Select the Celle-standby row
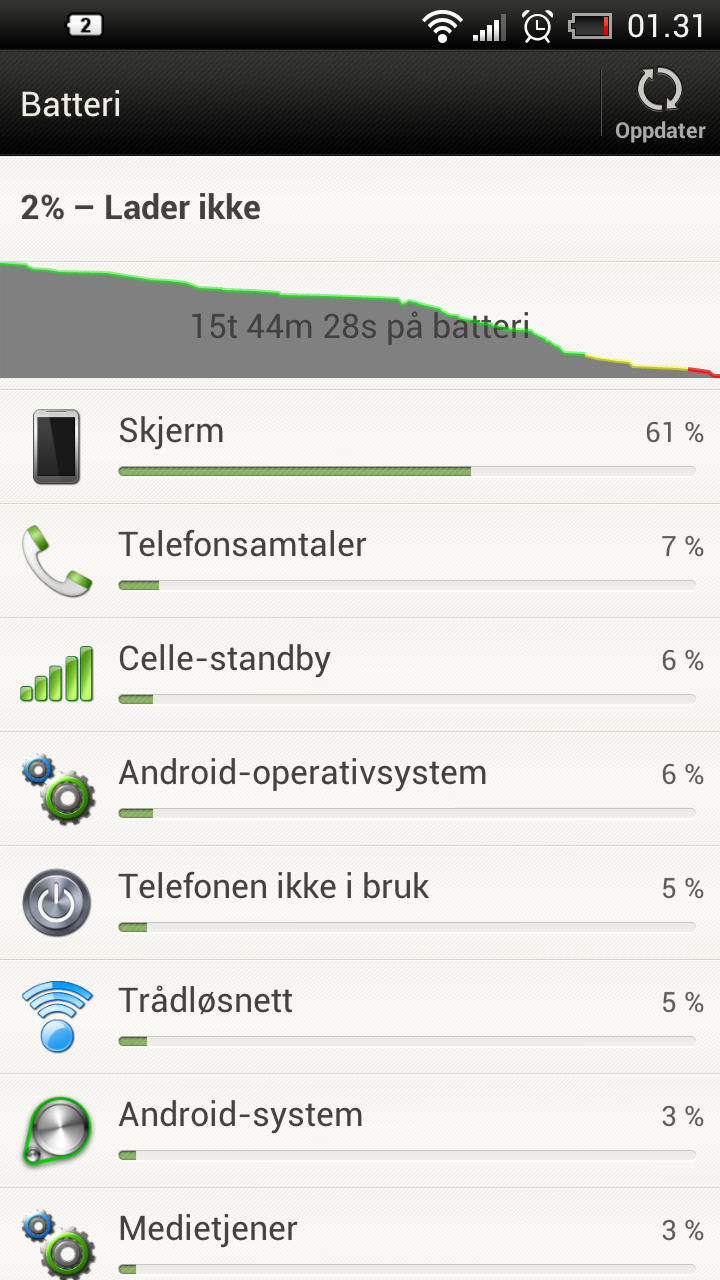 point(360,675)
